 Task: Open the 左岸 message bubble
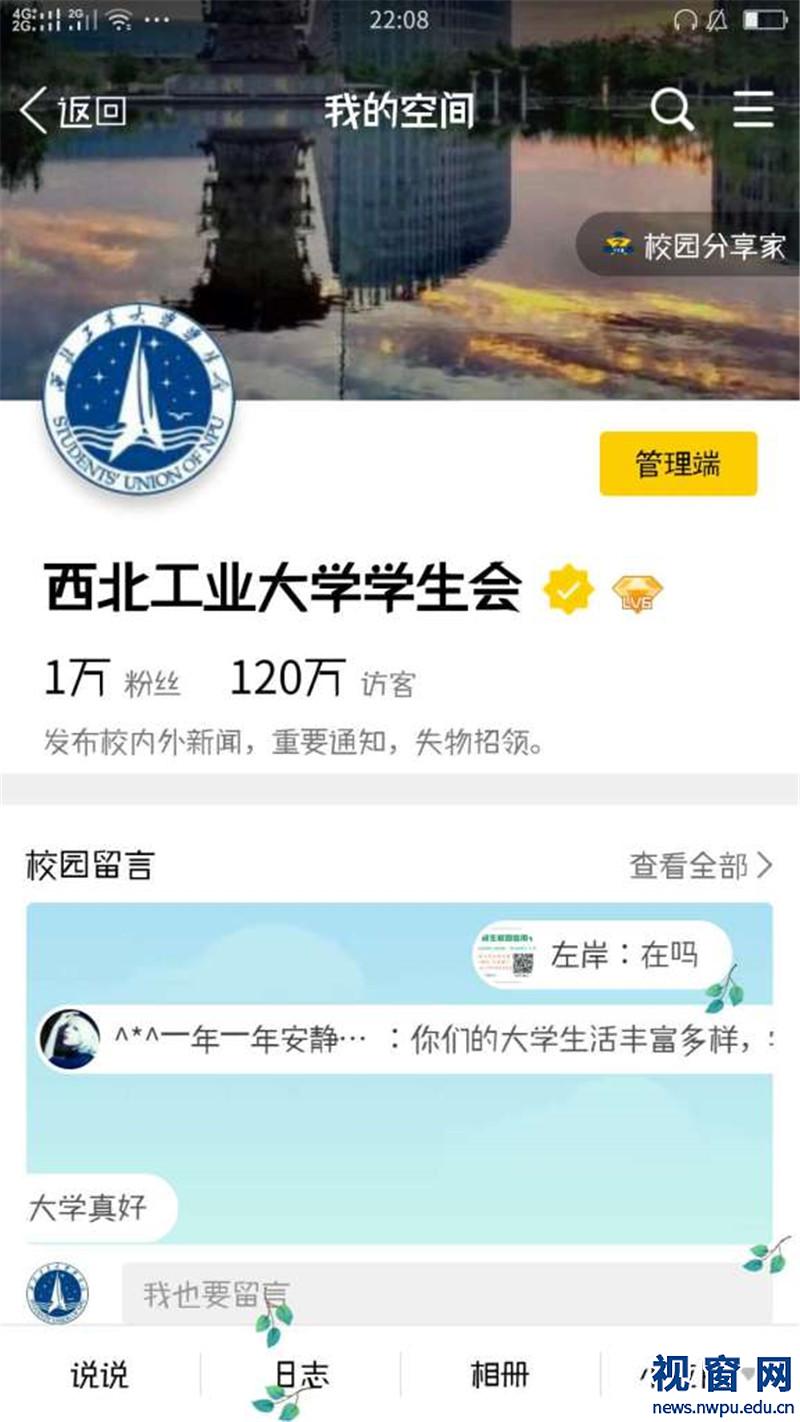(602, 956)
